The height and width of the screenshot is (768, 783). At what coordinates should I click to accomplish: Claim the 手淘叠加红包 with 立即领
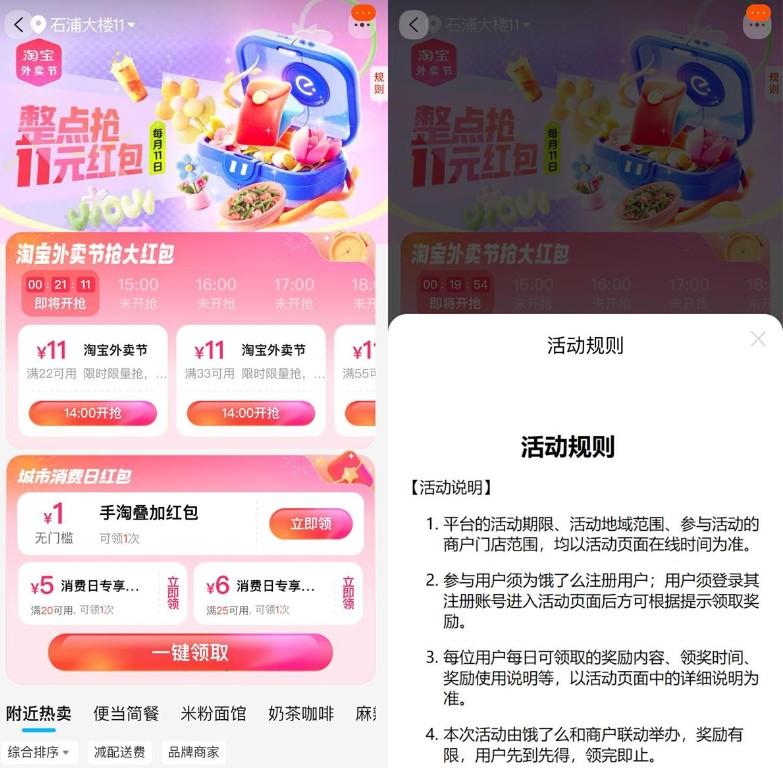pos(310,524)
